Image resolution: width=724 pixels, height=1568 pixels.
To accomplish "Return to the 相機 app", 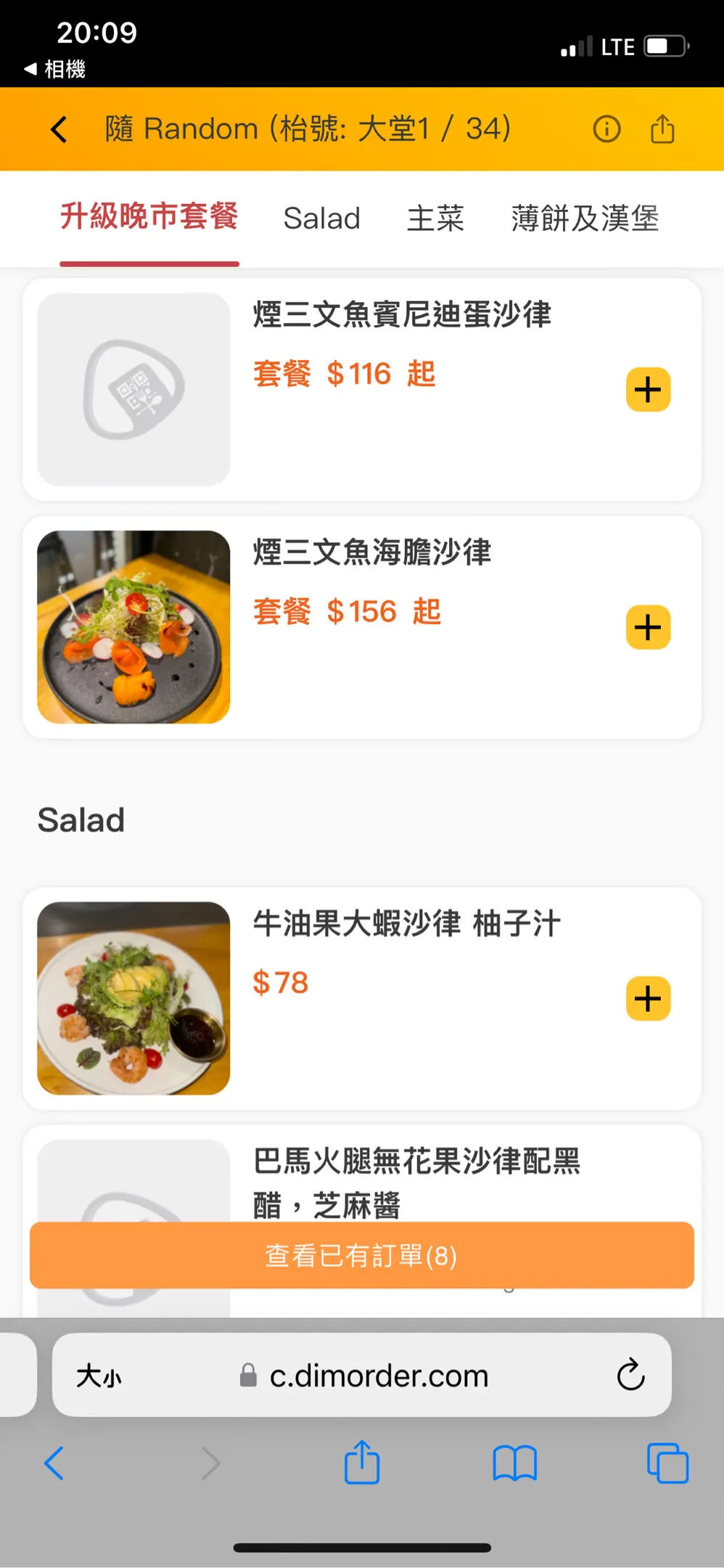I will [x=55, y=70].
